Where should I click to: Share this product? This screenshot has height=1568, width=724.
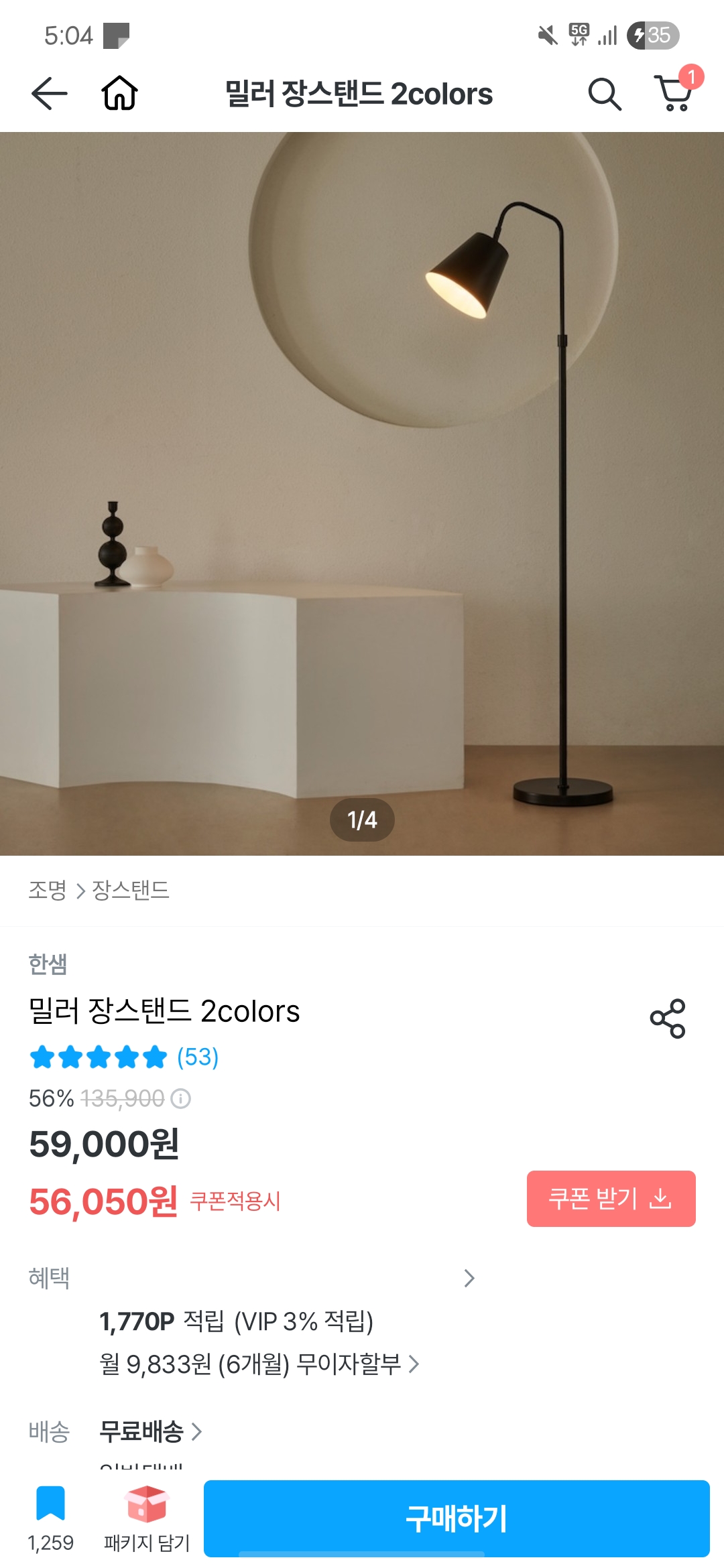point(668,1019)
